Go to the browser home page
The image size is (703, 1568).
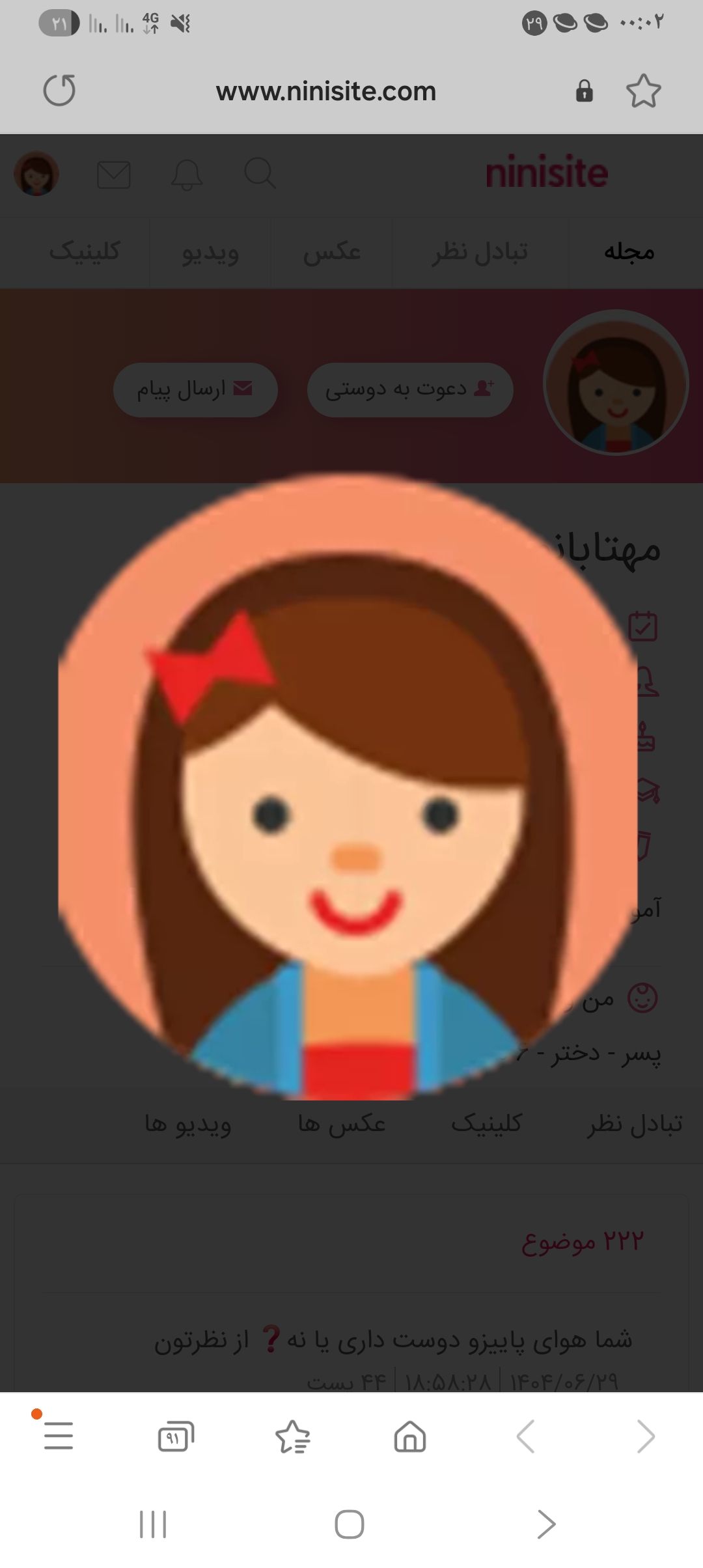pos(410,1436)
